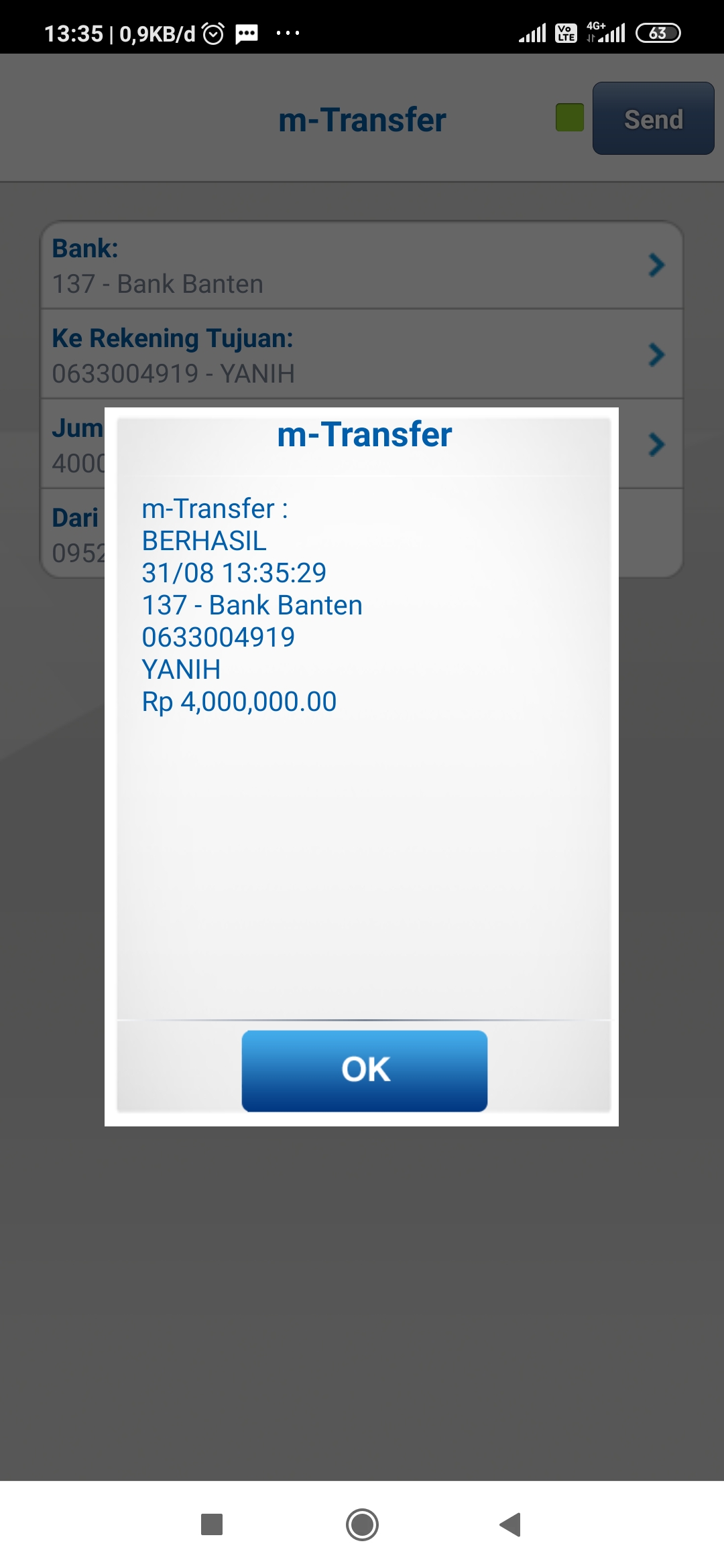724x1568 pixels.
Task: Tap the Send button
Action: pos(653,119)
